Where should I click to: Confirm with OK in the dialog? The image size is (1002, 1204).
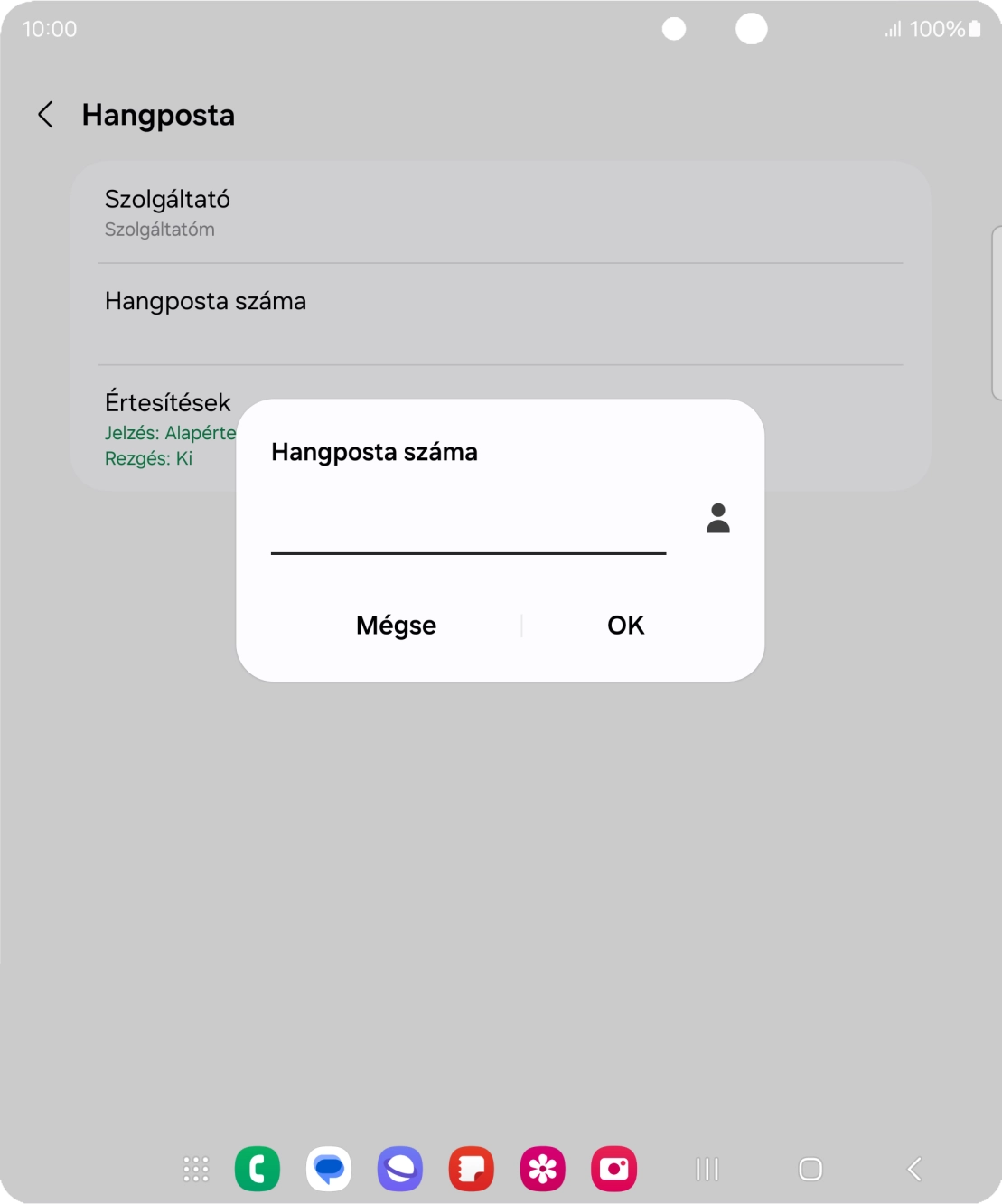coord(625,625)
